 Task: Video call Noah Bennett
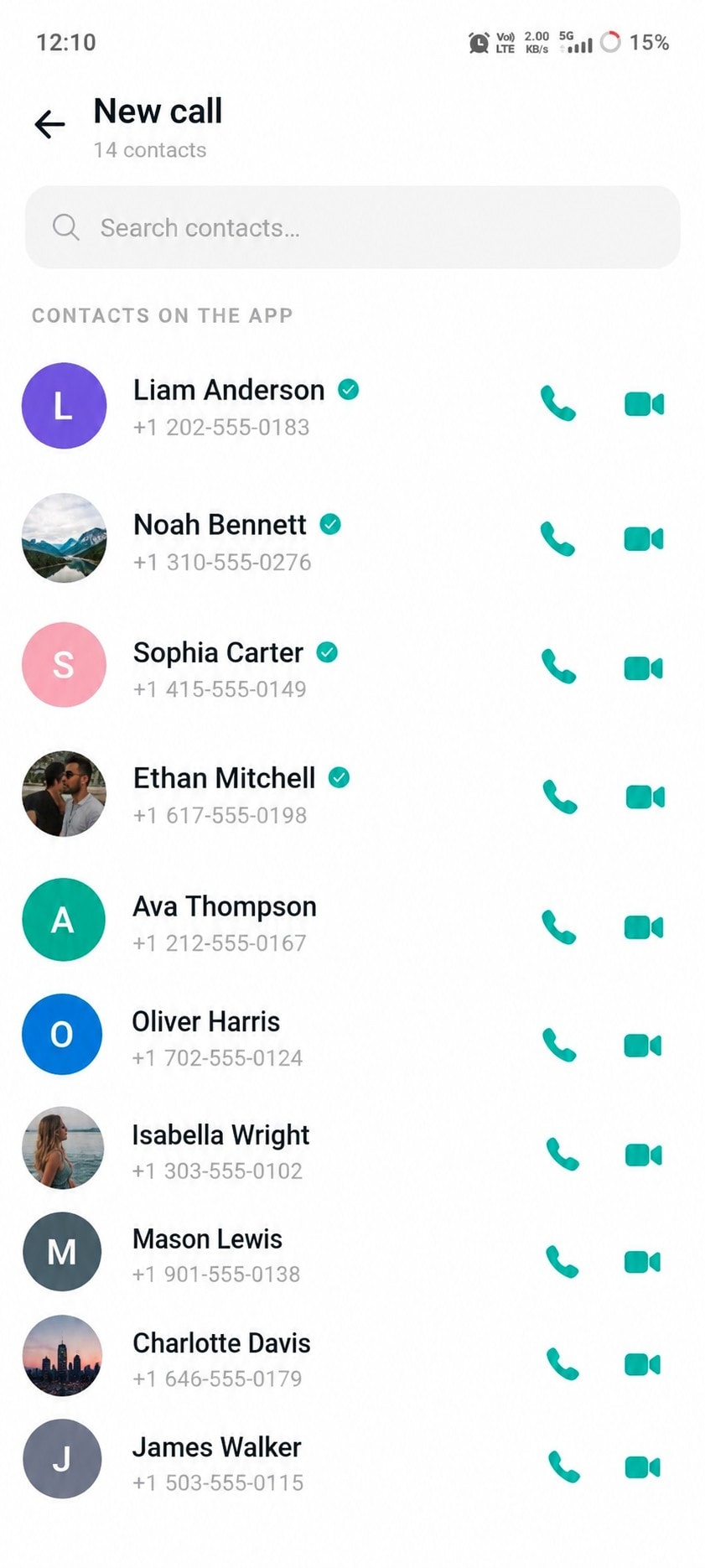coord(644,539)
